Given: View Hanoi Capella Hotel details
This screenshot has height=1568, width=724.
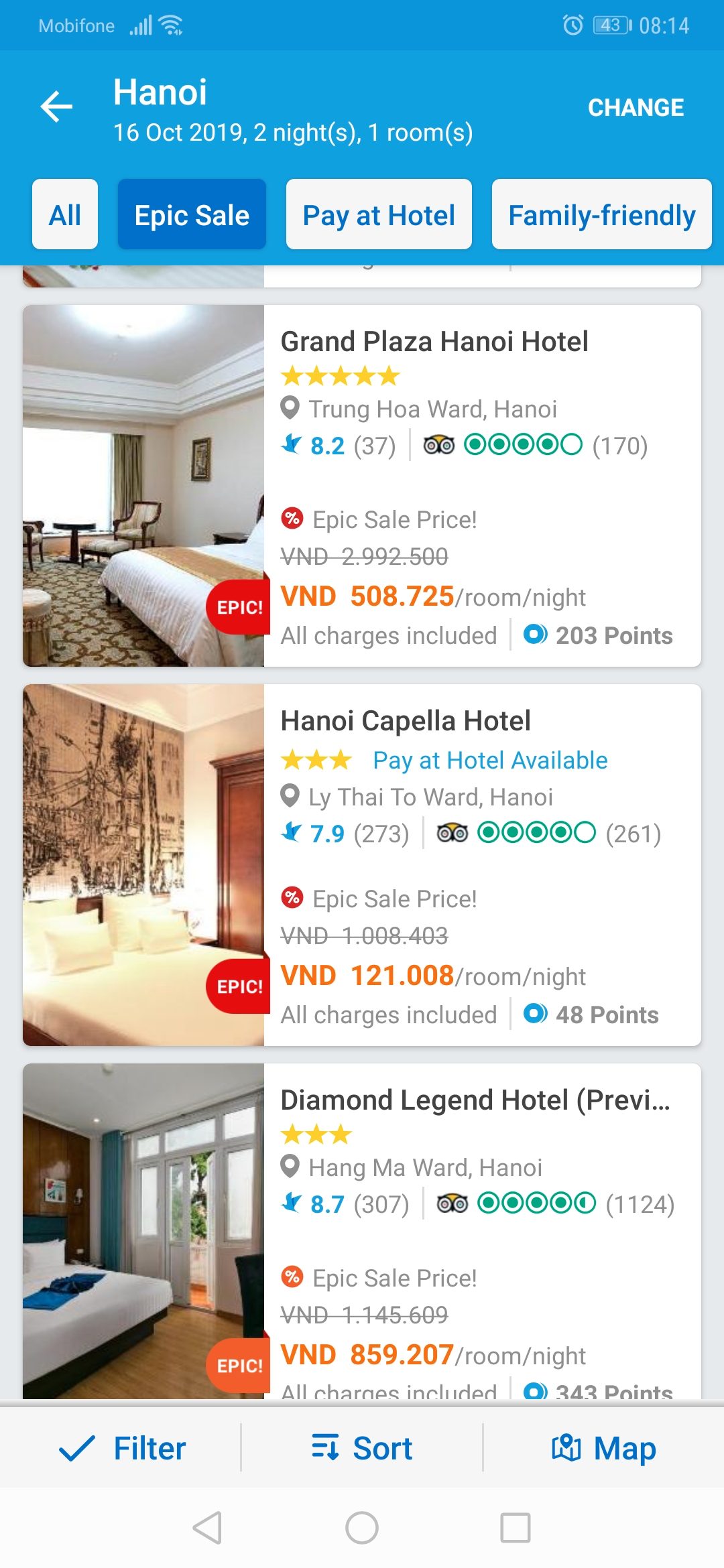Looking at the screenshot, I should [x=406, y=721].
